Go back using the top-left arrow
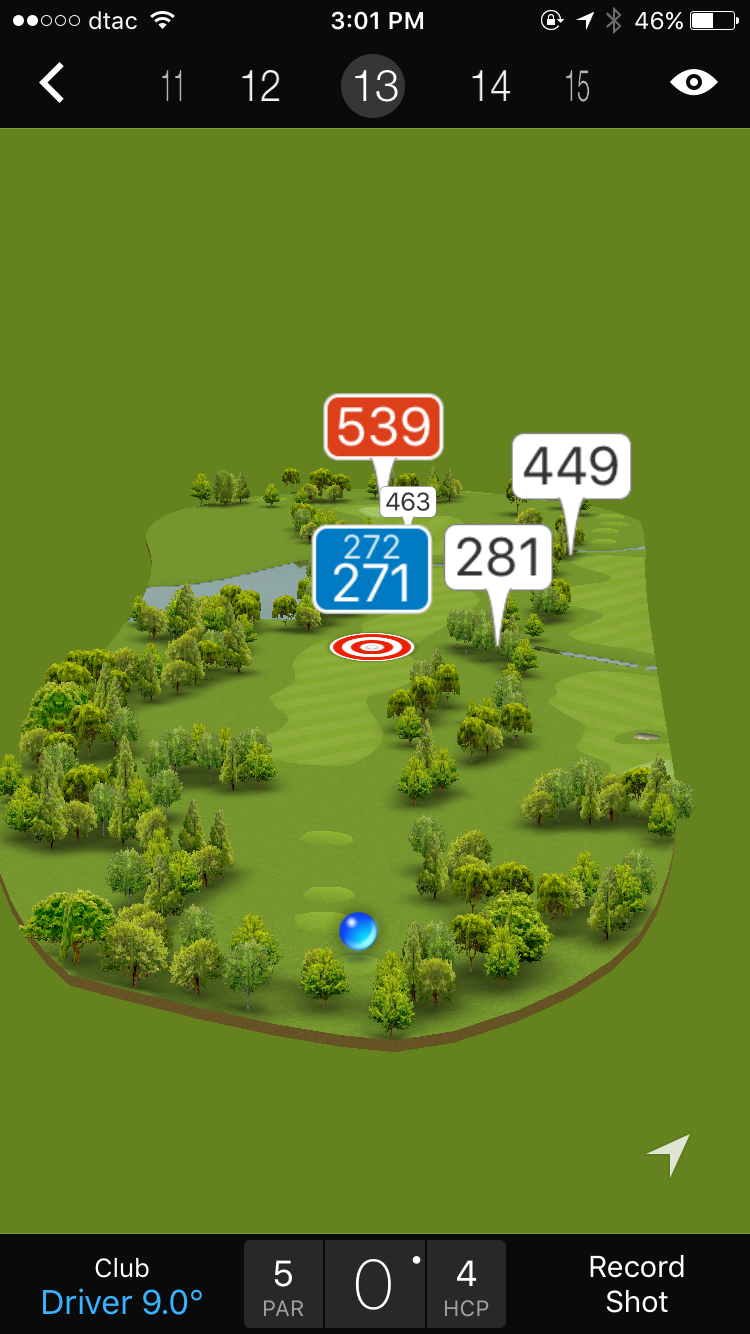Viewport: 750px width, 1334px height. [x=52, y=84]
